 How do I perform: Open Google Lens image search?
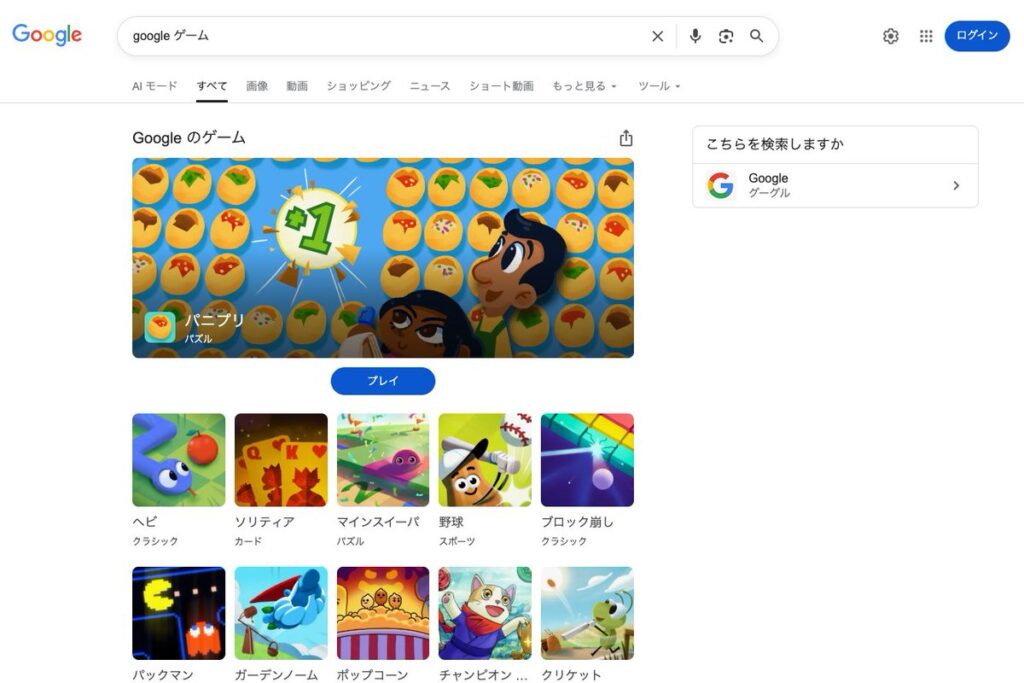tap(726, 36)
